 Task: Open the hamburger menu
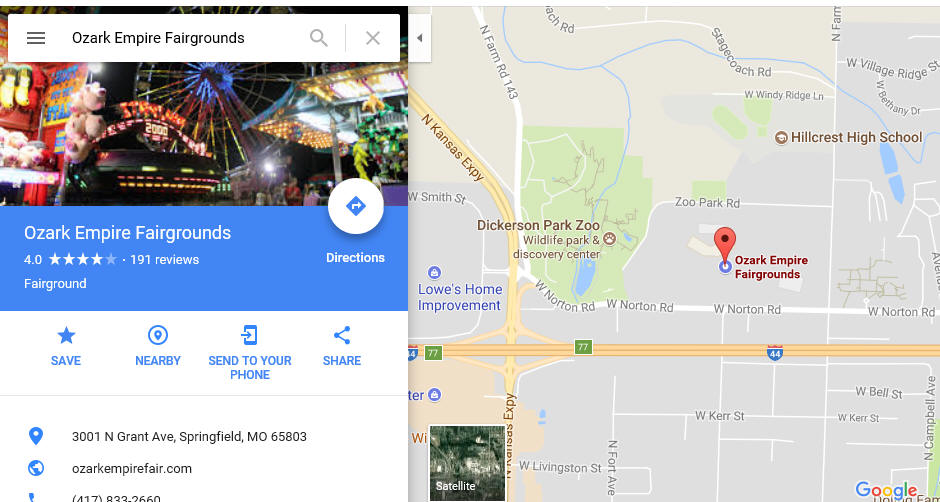click(x=36, y=38)
